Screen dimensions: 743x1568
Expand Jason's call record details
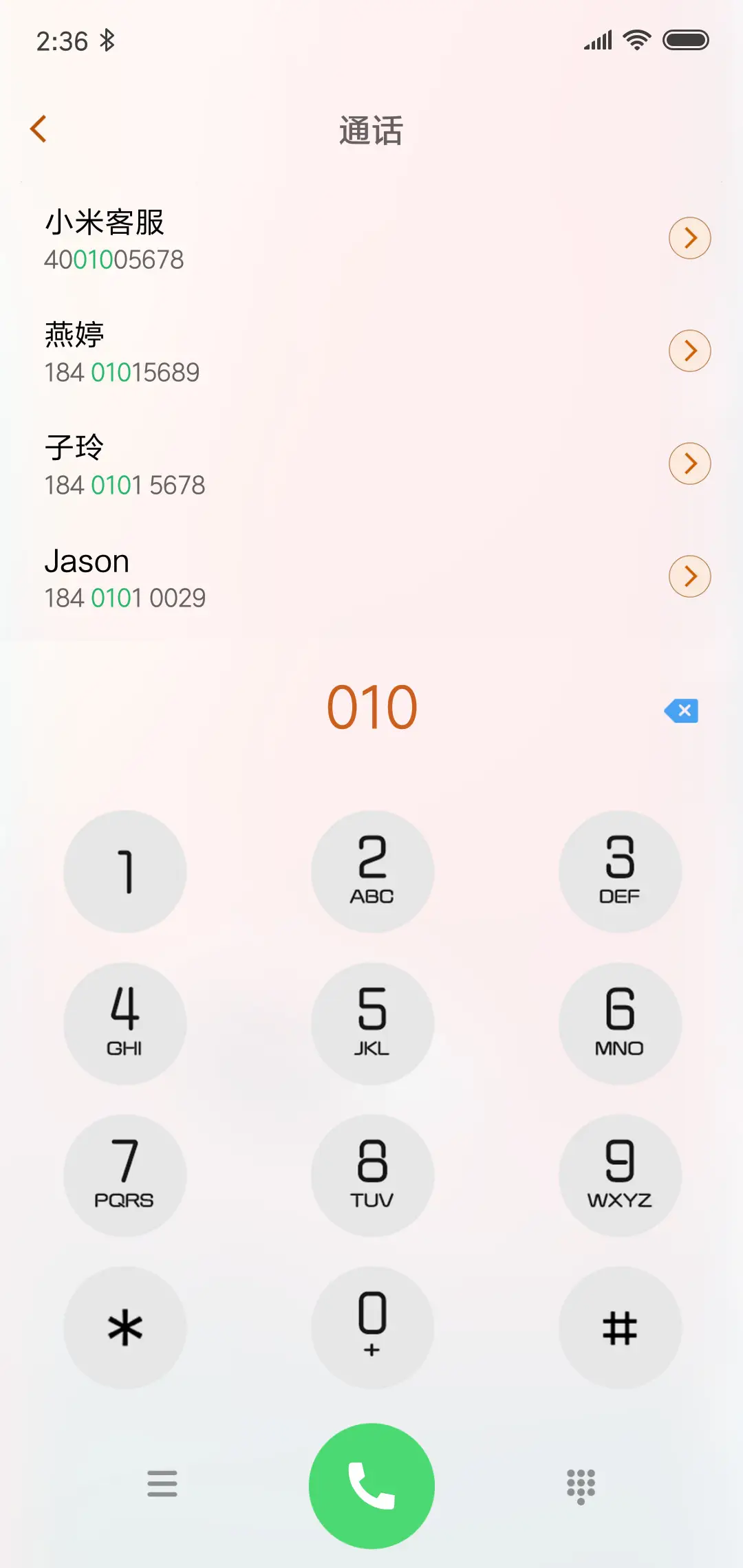tap(689, 576)
